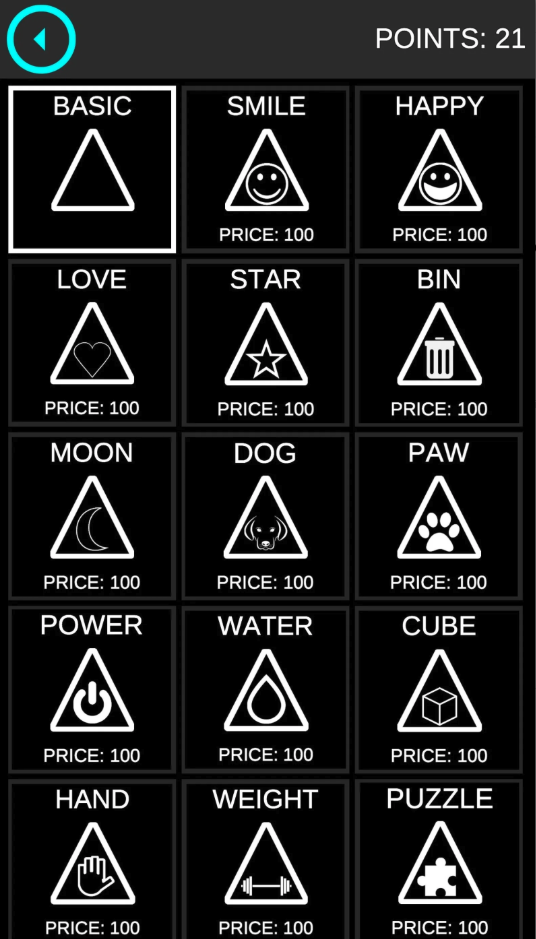Buy the WEIGHT dumbbell skin
Screen dimensions: 536x939
(266, 859)
